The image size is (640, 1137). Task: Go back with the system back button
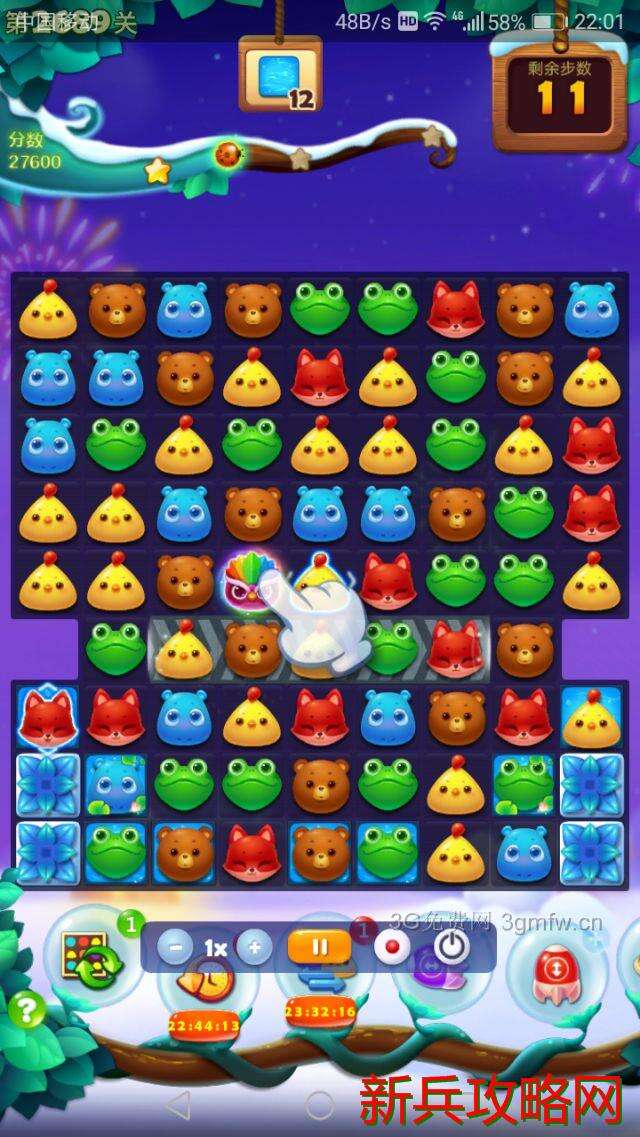pyautogui.click(x=177, y=1104)
